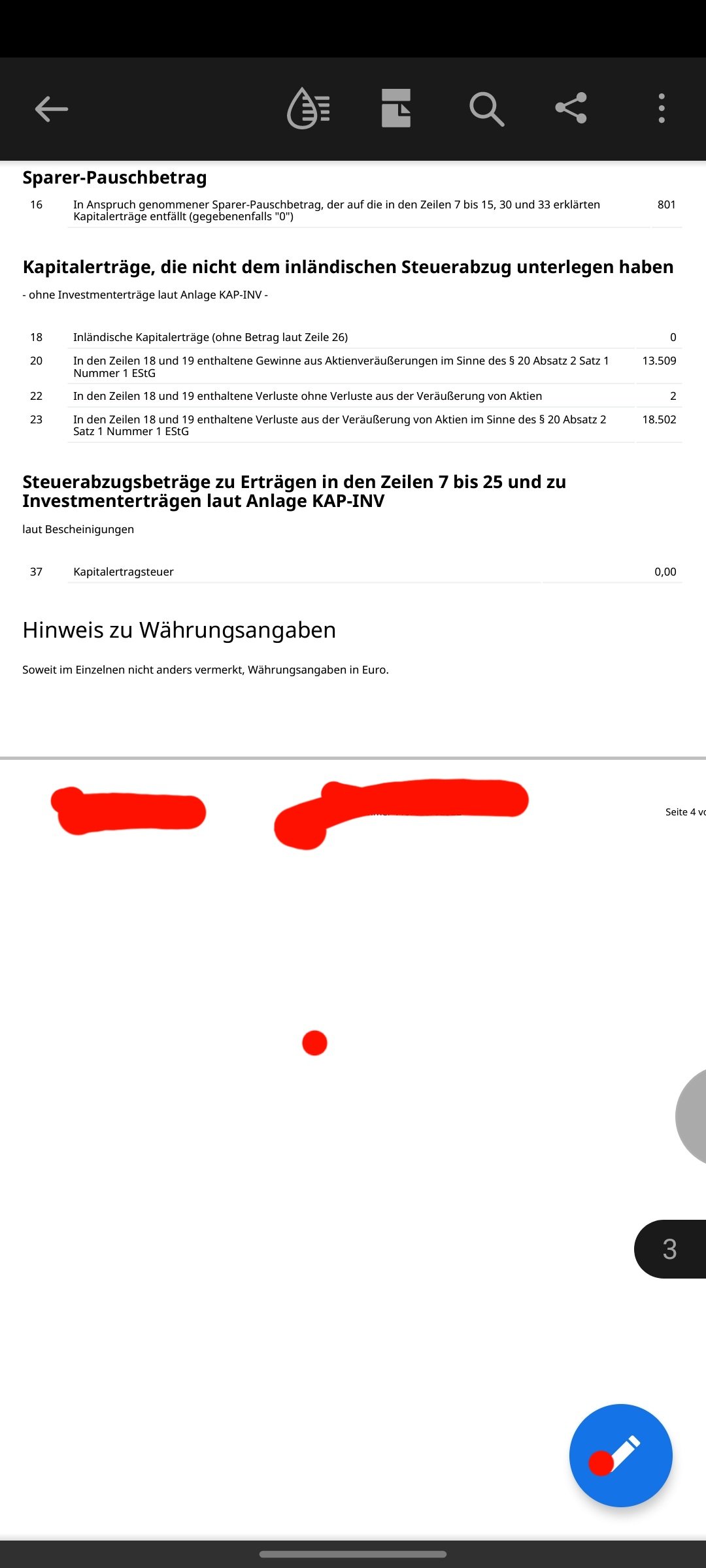Tap the page number 3 indicator

click(670, 1249)
